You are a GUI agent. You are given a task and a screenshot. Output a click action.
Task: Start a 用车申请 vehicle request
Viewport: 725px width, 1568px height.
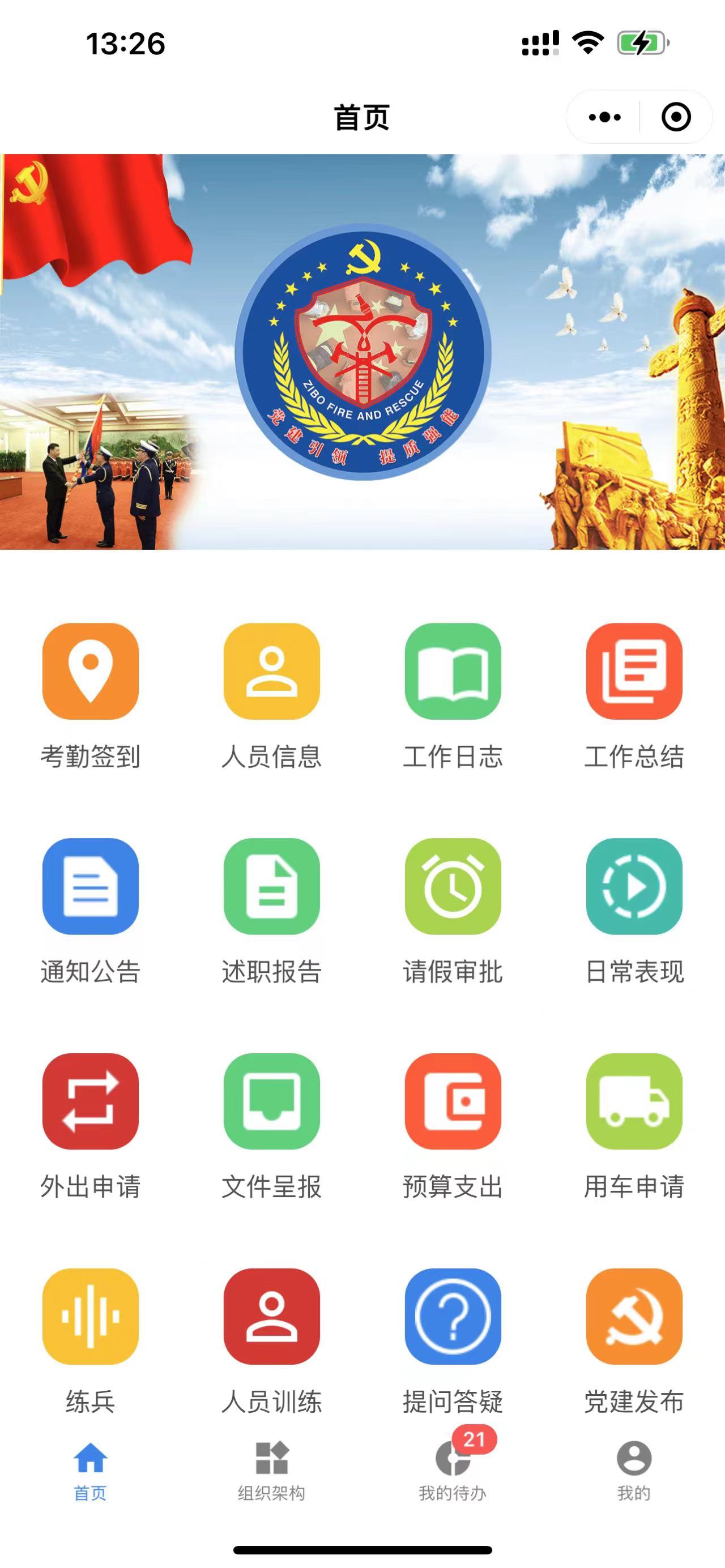[x=634, y=1101]
